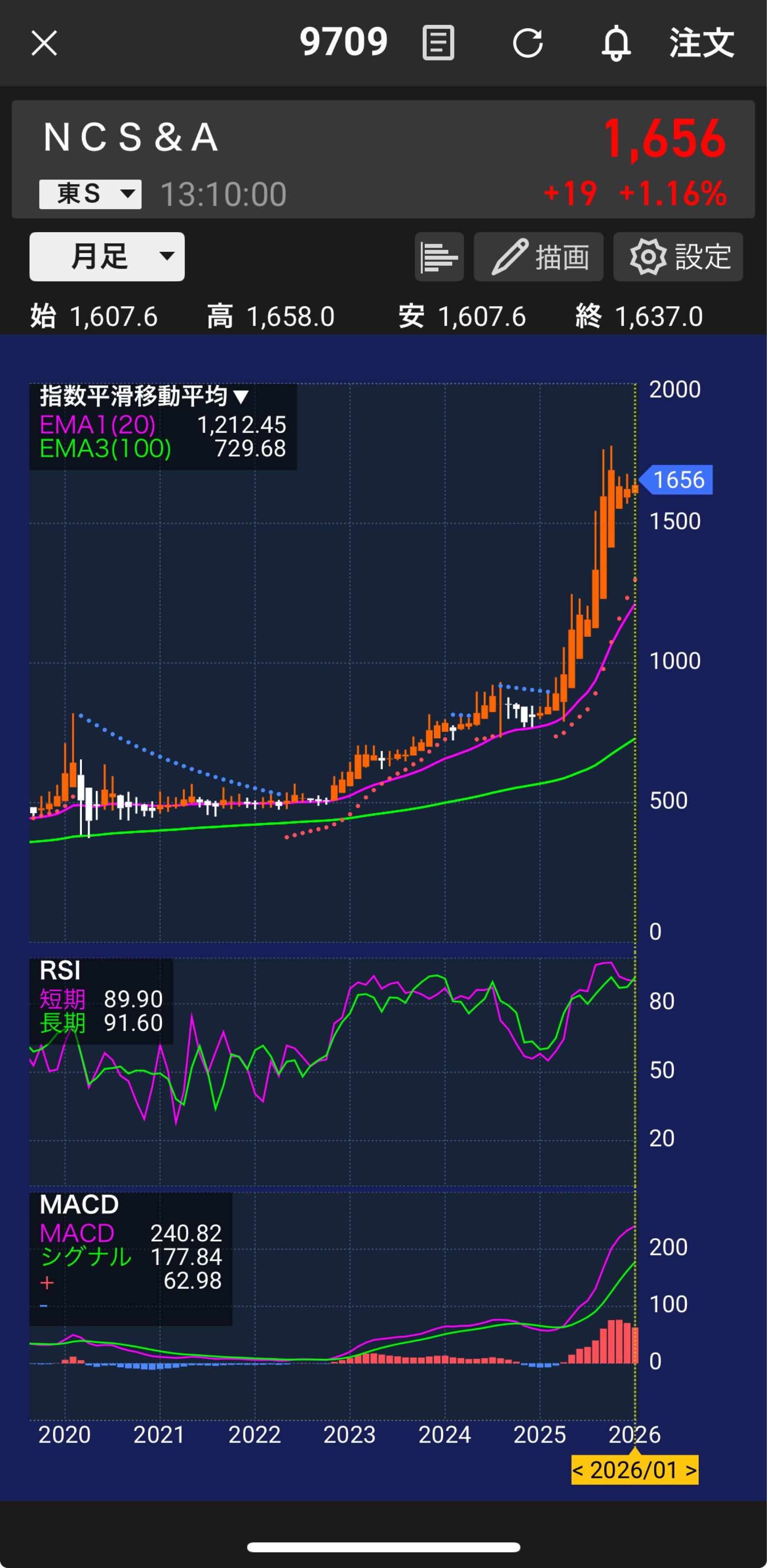Refresh the stock quote
This screenshot has height=1568, width=767.
click(x=527, y=43)
